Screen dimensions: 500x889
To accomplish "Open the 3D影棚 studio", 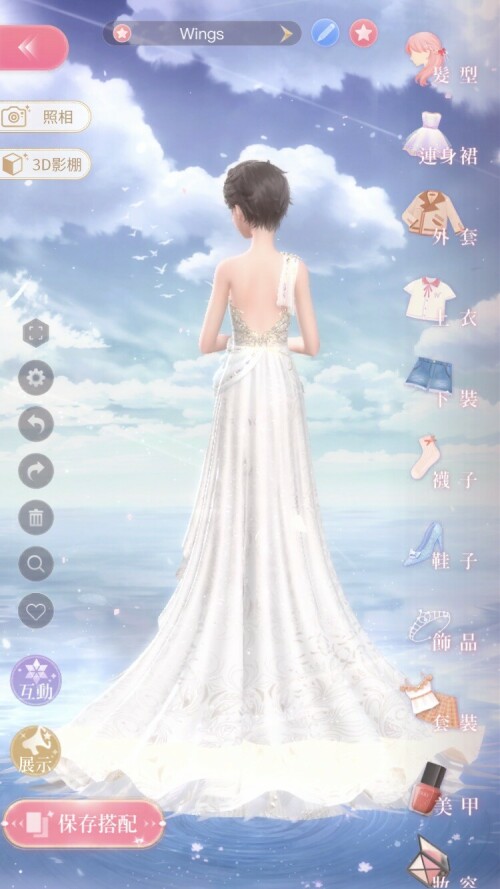I will pos(45,164).
